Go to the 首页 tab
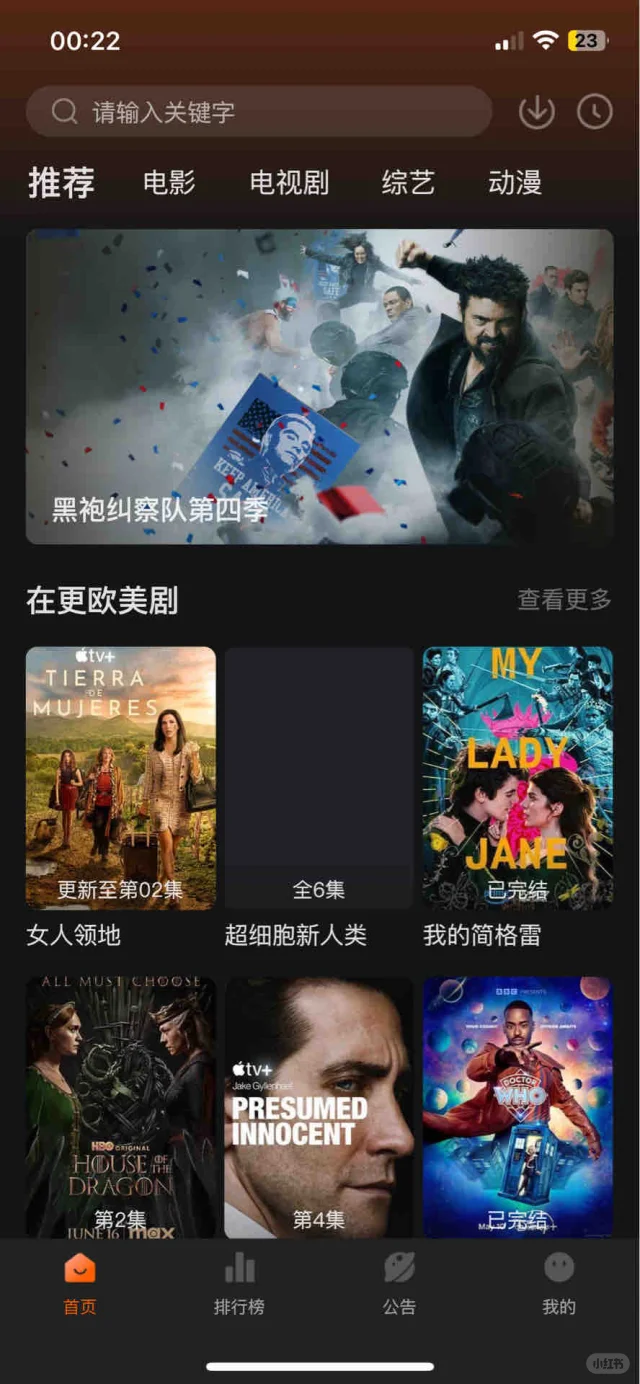Image resolution: width=640 pixels, height=1384 pixels. [x=80, y=1283]
